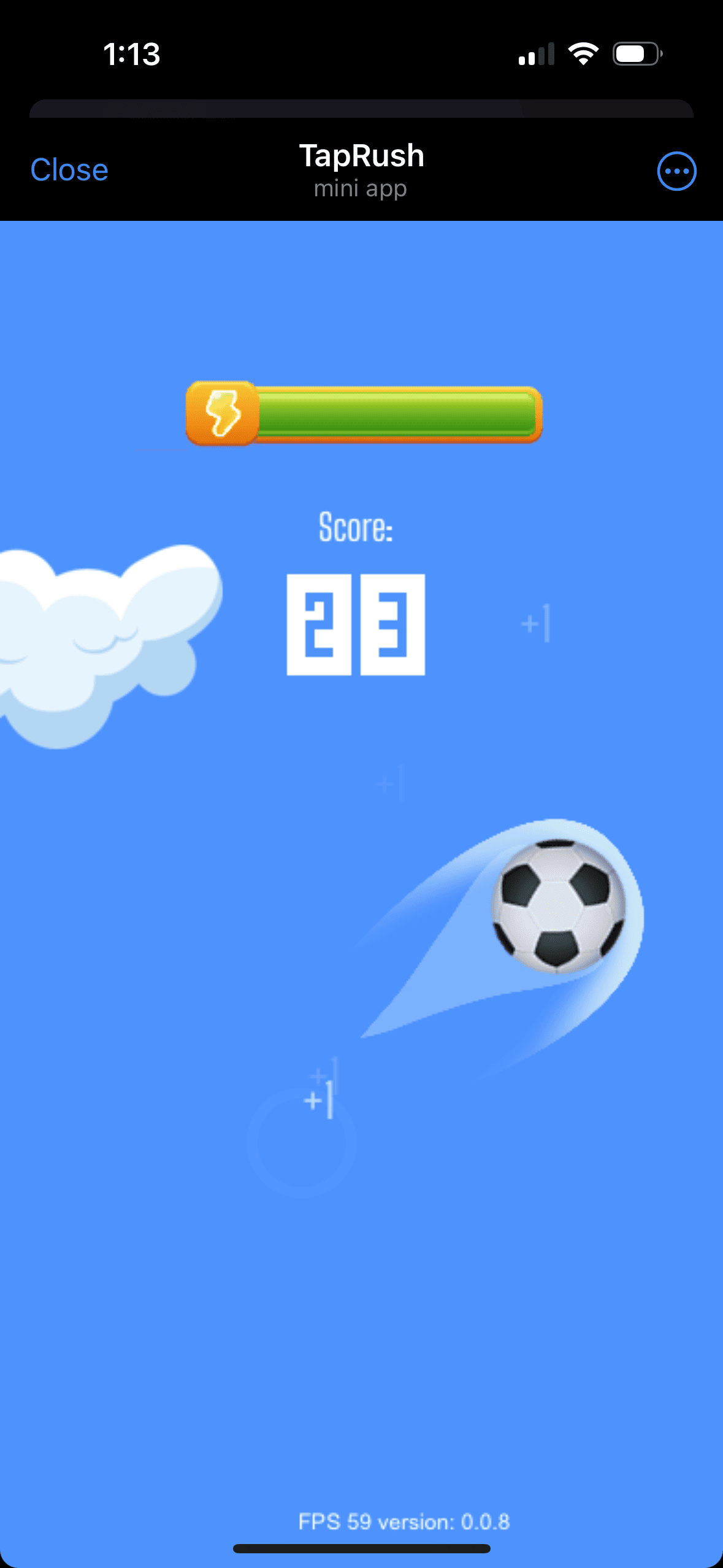Close the TapRush mini app
The height and width of the screenshot is (1568, 723).
pyautogui.click(x=69, y=170)
